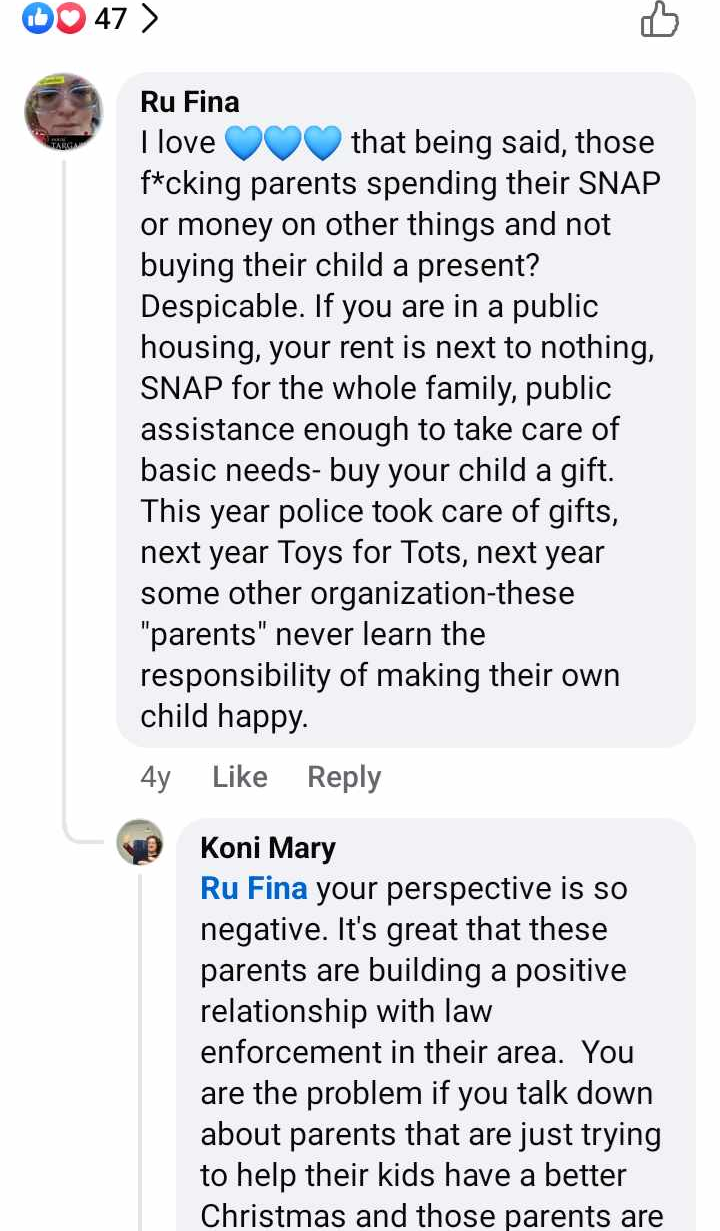Viewport: 720px width, 1231px height.
Task: Tap the blue Ru Fina mention
Action: pos(254,888)
